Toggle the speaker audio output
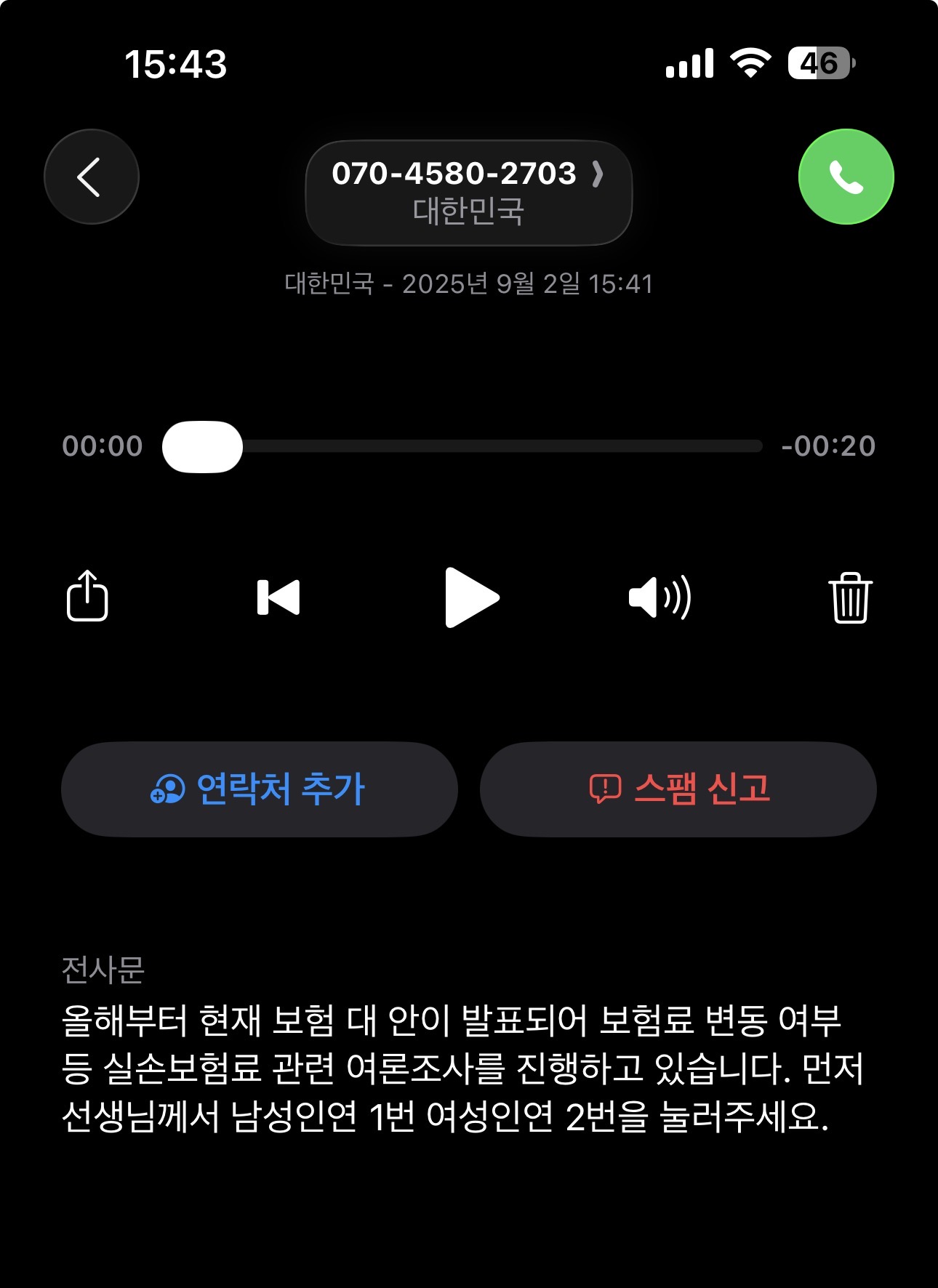 (x=660, y=597)
